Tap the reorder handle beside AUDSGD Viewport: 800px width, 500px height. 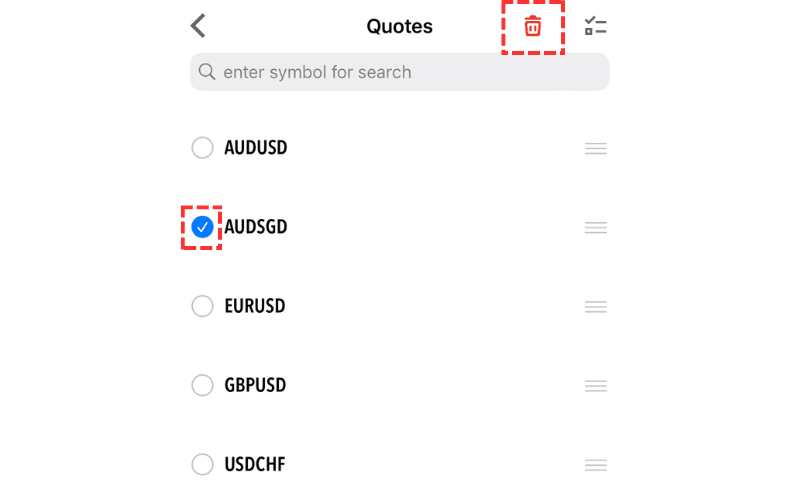tap(596, 227)
